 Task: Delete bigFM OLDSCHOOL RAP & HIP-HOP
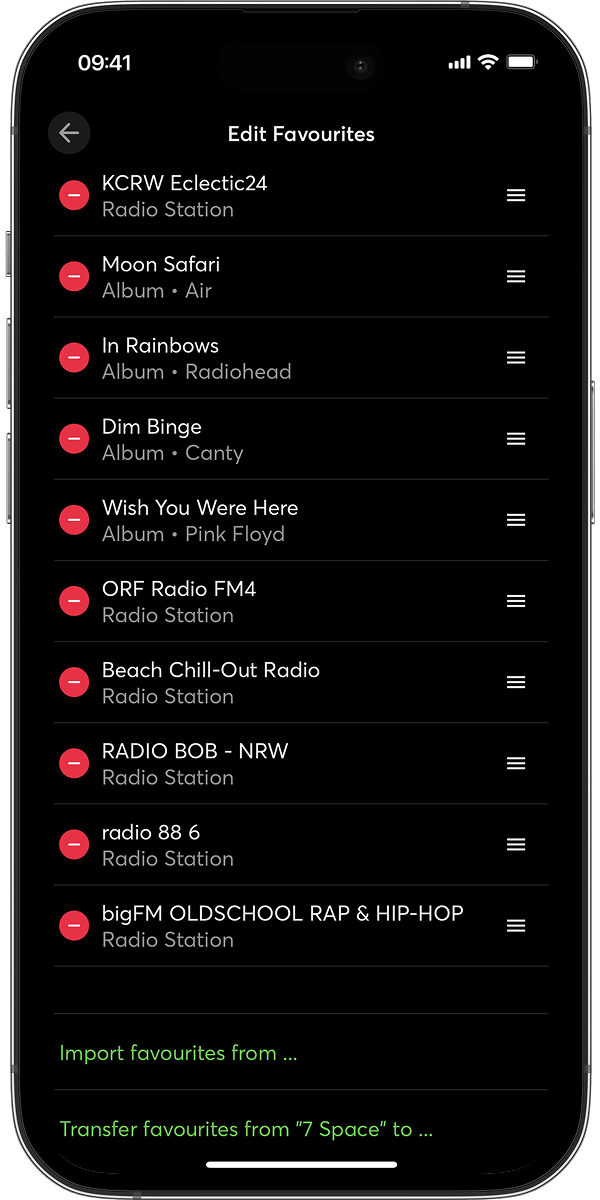click(x=74, y=925)
